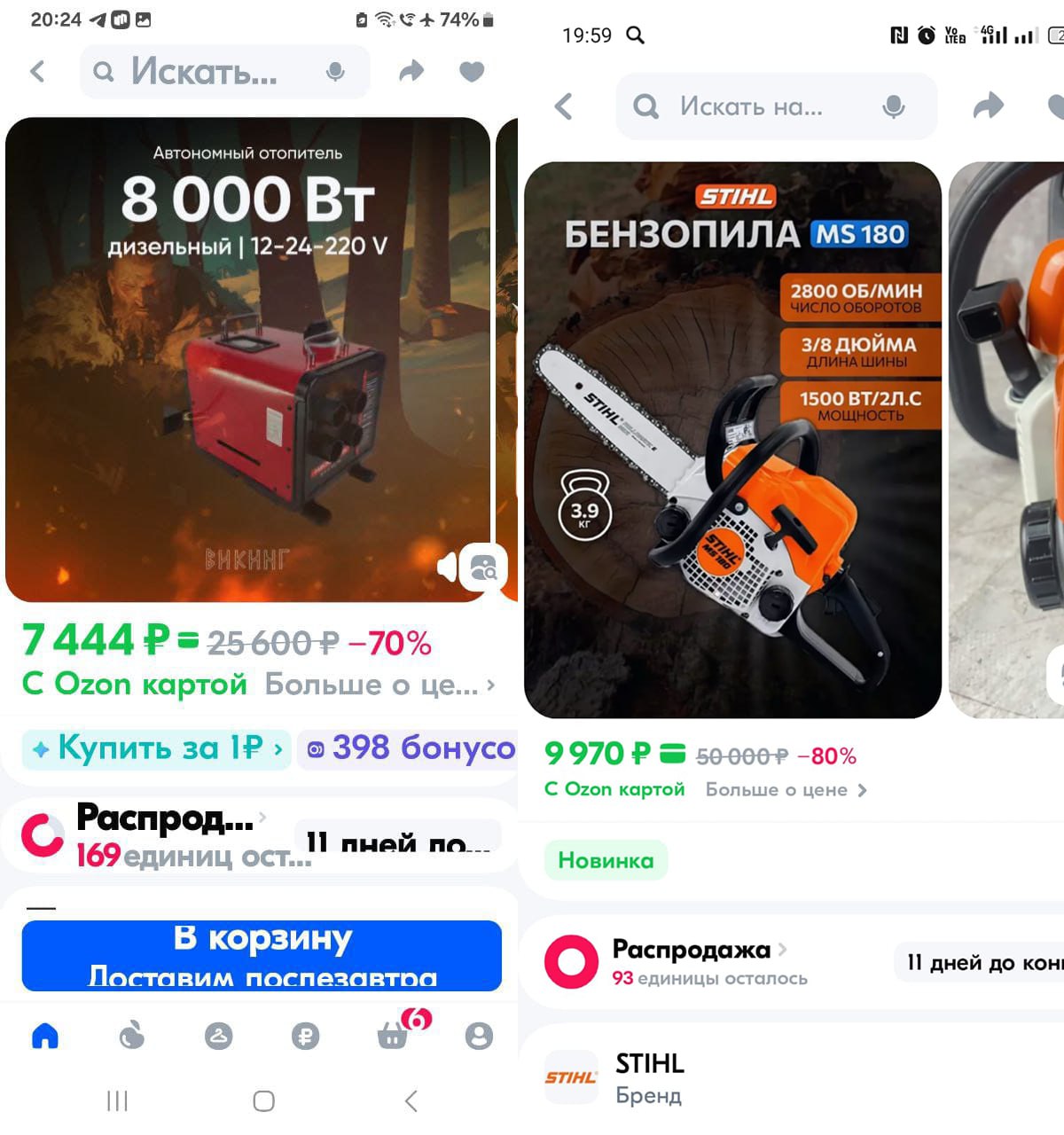The height and width of the screenshot is (1135, 1064).
Task: Open 'Больше о цене' under the 9 970 ₽ price
Action: (785, 790)
